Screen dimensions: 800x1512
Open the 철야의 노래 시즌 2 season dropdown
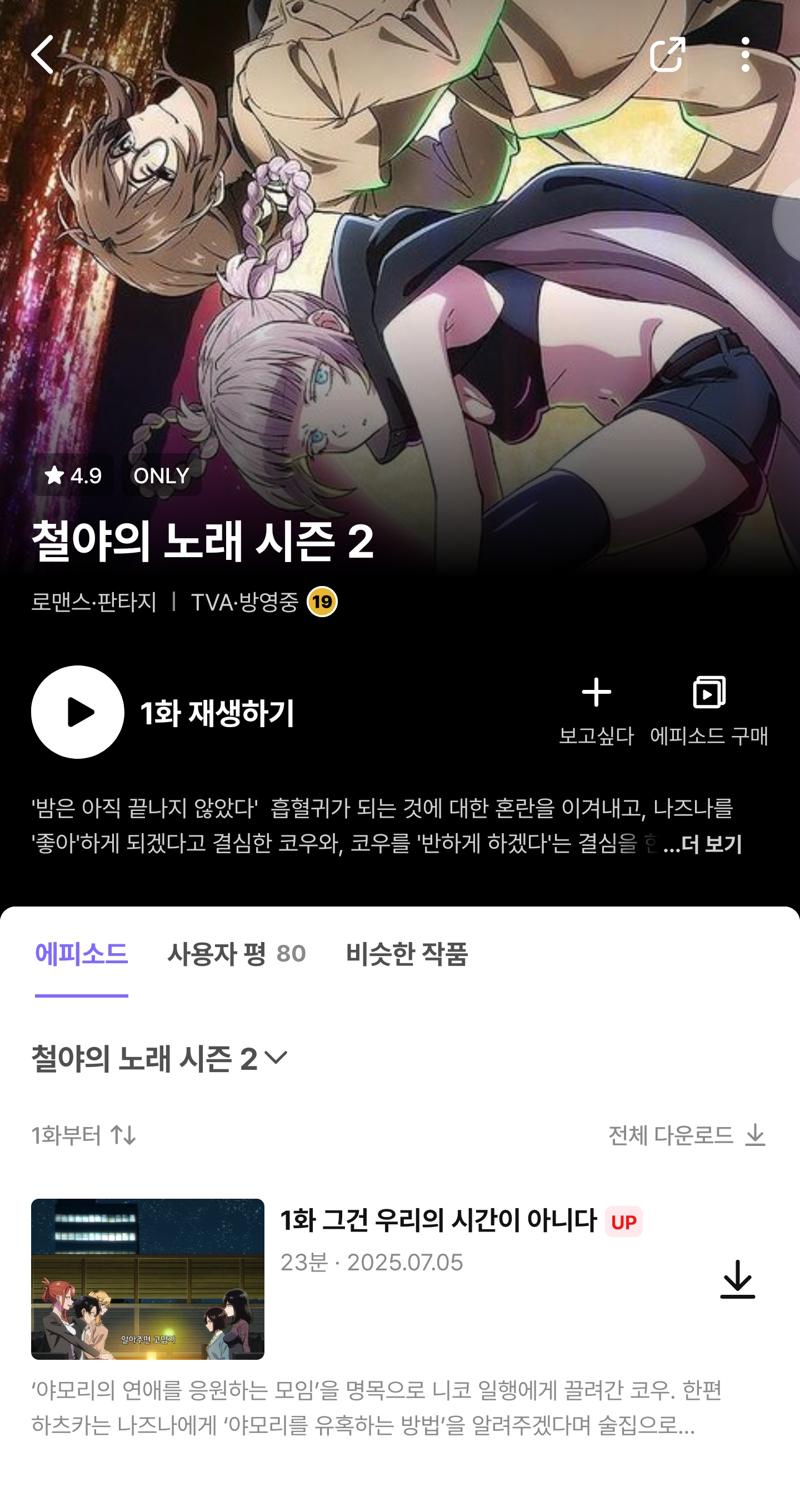159,1058
